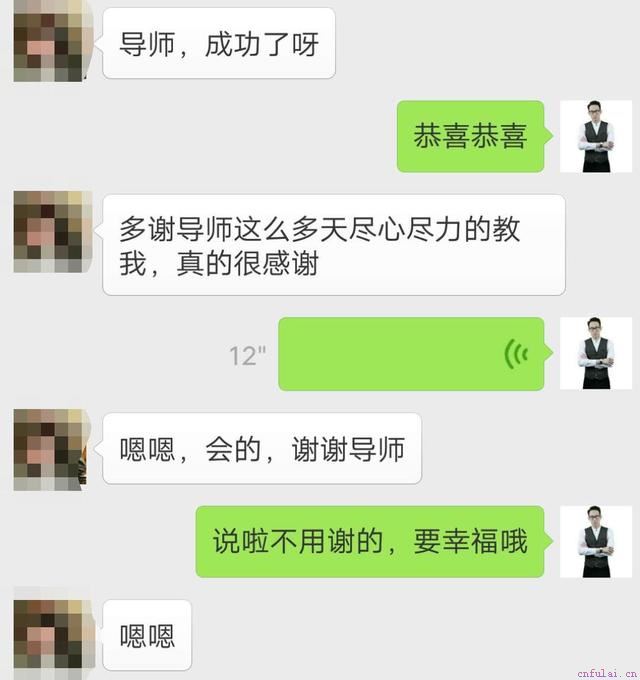This screenshot has width=640, height=680.
Task: Open sender's avatar beside 恭喜恭喜 message
Action: (x=596, y=136)
